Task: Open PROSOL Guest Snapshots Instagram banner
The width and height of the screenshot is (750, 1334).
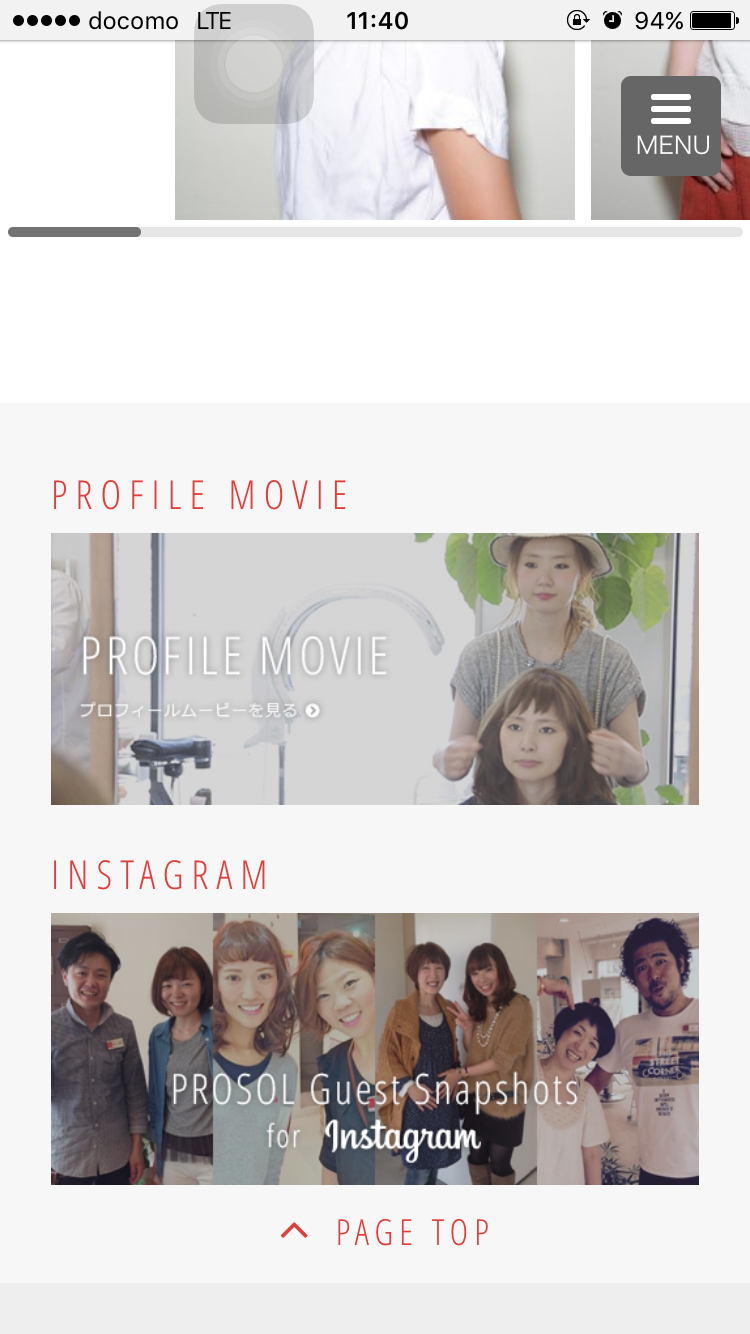Action: point(374,1048)
